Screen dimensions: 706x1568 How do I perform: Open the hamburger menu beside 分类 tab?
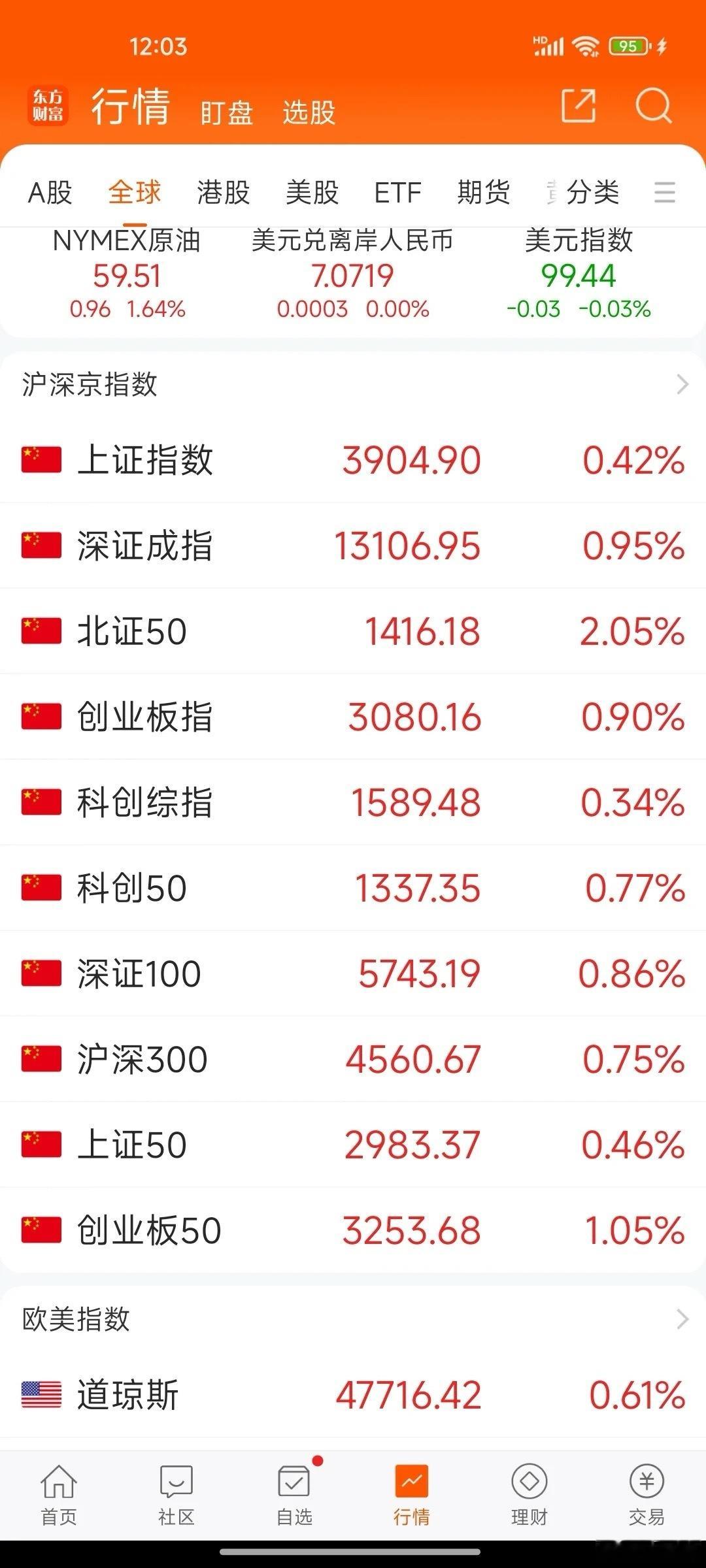pyautogui.click(x=665, y=193)
